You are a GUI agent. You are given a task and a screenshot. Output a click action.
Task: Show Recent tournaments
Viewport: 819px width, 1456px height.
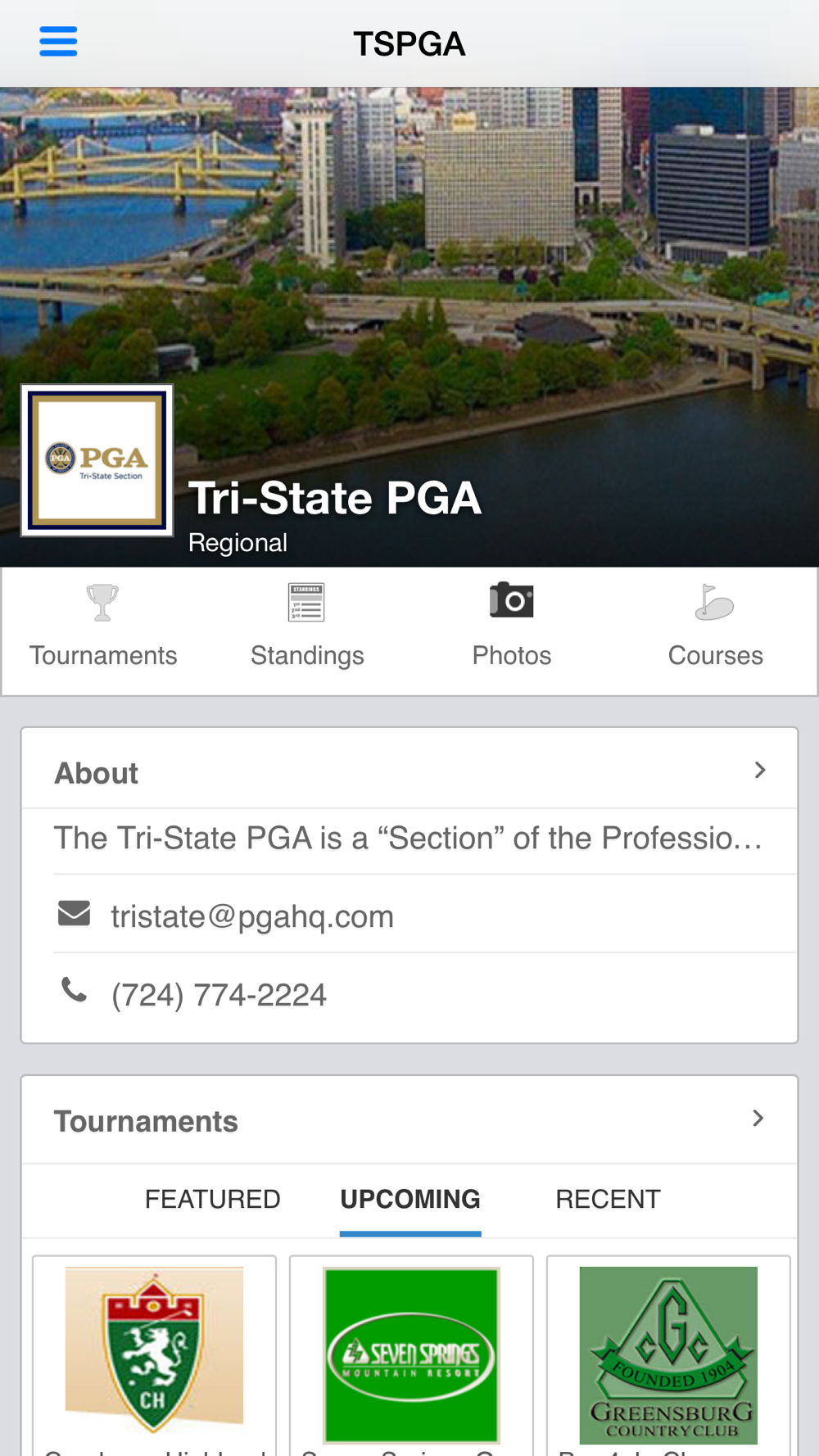[x=608, y=1200]
